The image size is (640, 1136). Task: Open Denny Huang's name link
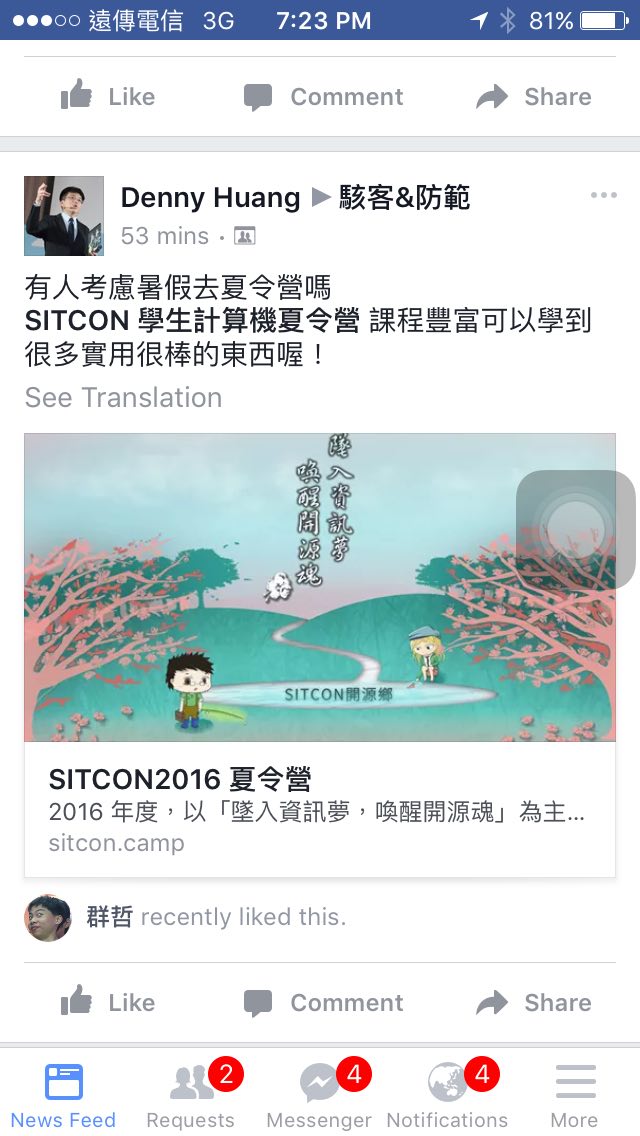point(210,198)
